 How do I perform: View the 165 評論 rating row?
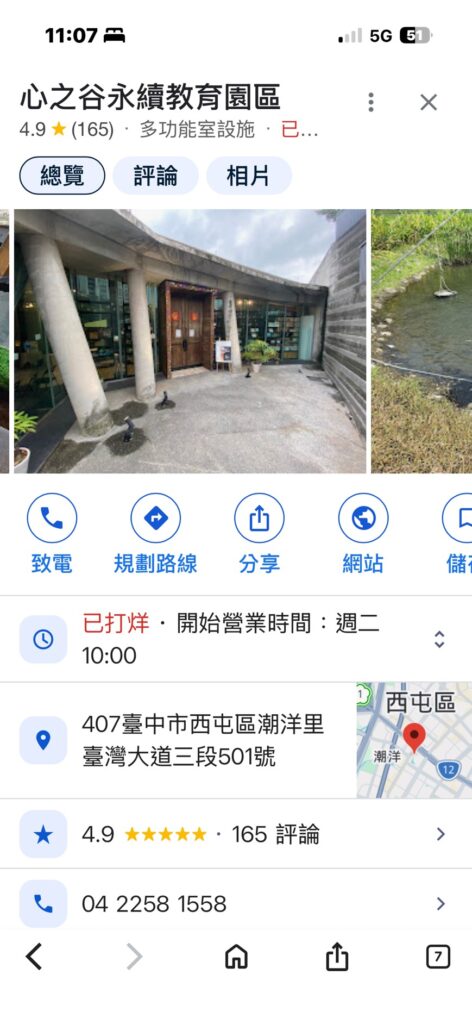tap(236, 834)
